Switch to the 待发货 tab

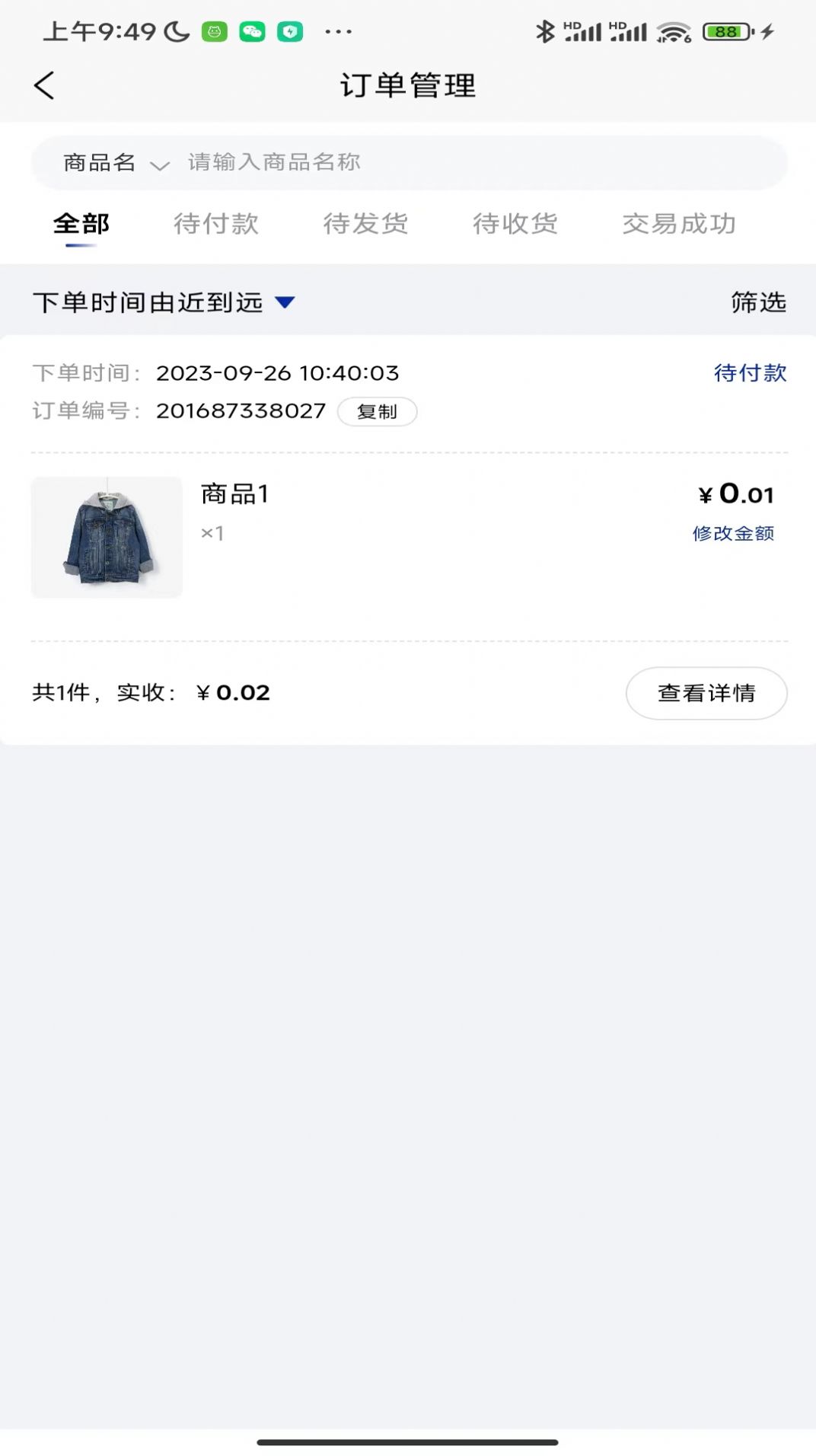coord(366,224)
